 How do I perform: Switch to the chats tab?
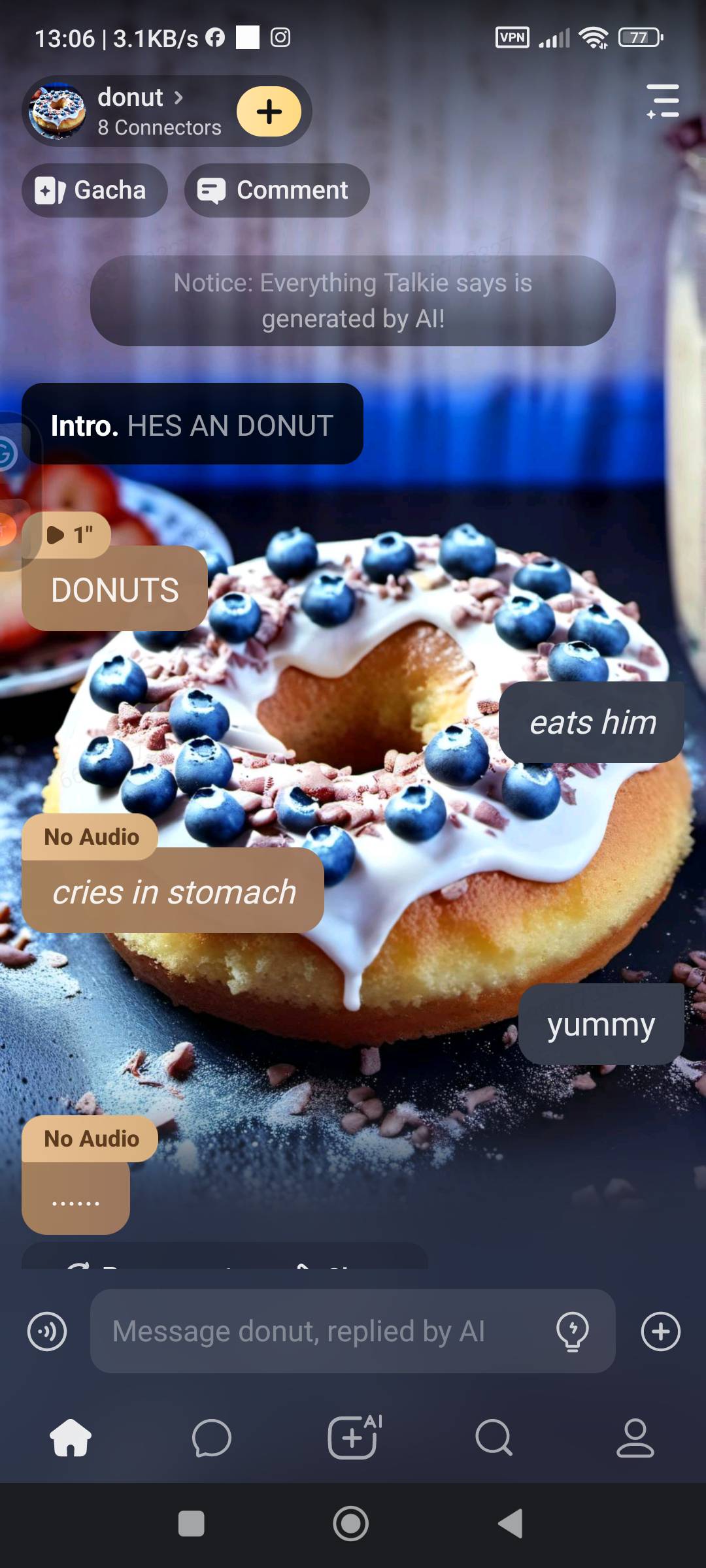[x=212, y=1438]
